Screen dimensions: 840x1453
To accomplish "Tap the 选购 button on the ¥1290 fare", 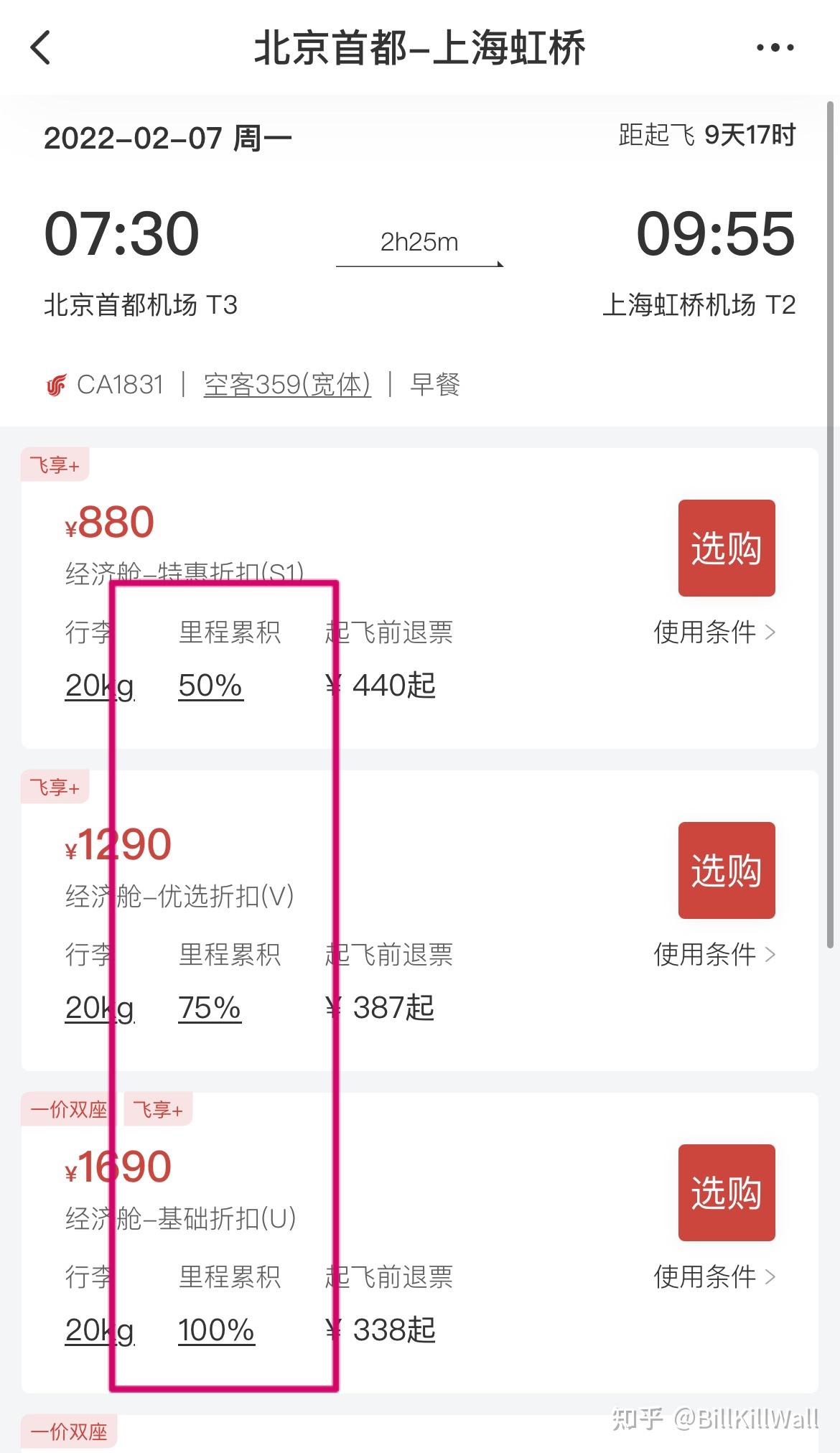I will coord(726,871).
